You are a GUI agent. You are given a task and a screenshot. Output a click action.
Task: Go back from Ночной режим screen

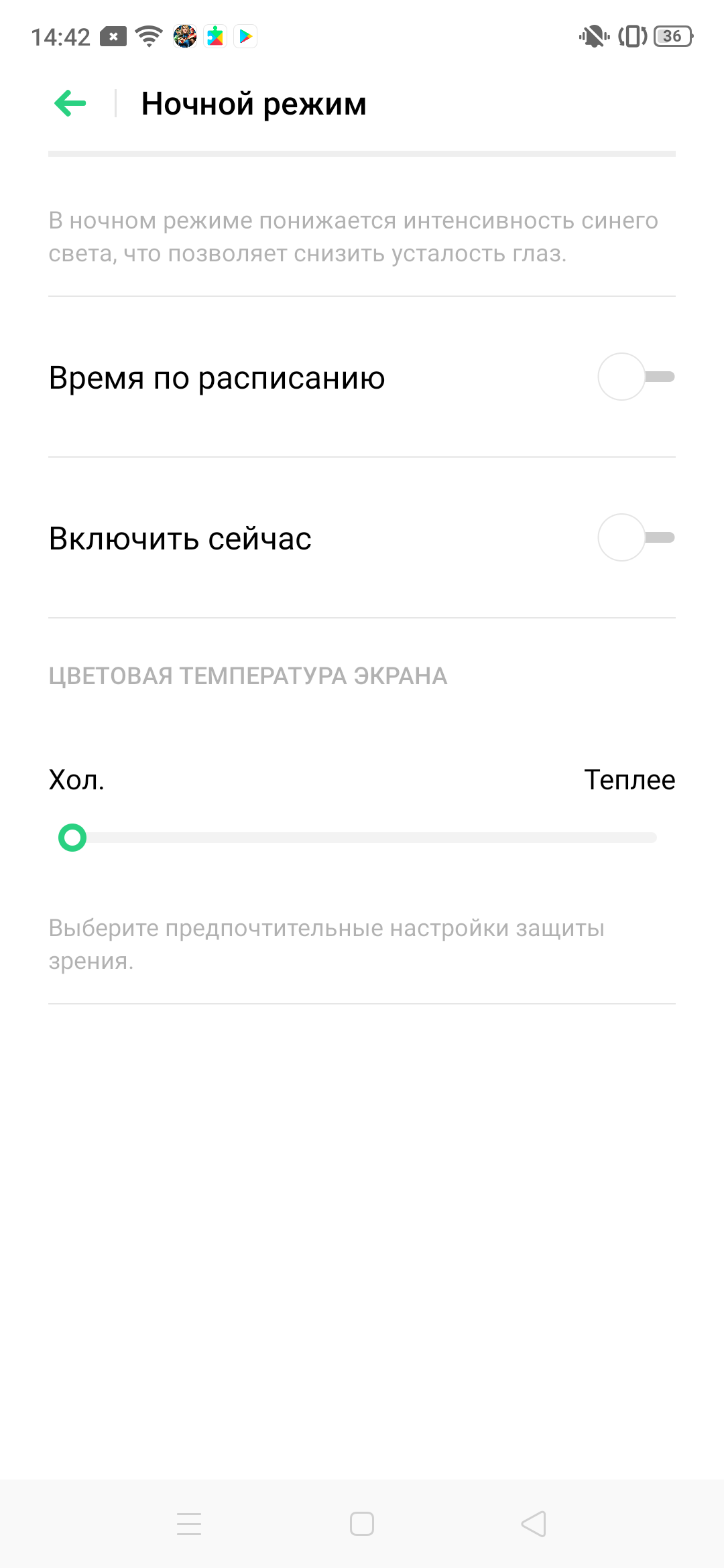click(70, 104)
